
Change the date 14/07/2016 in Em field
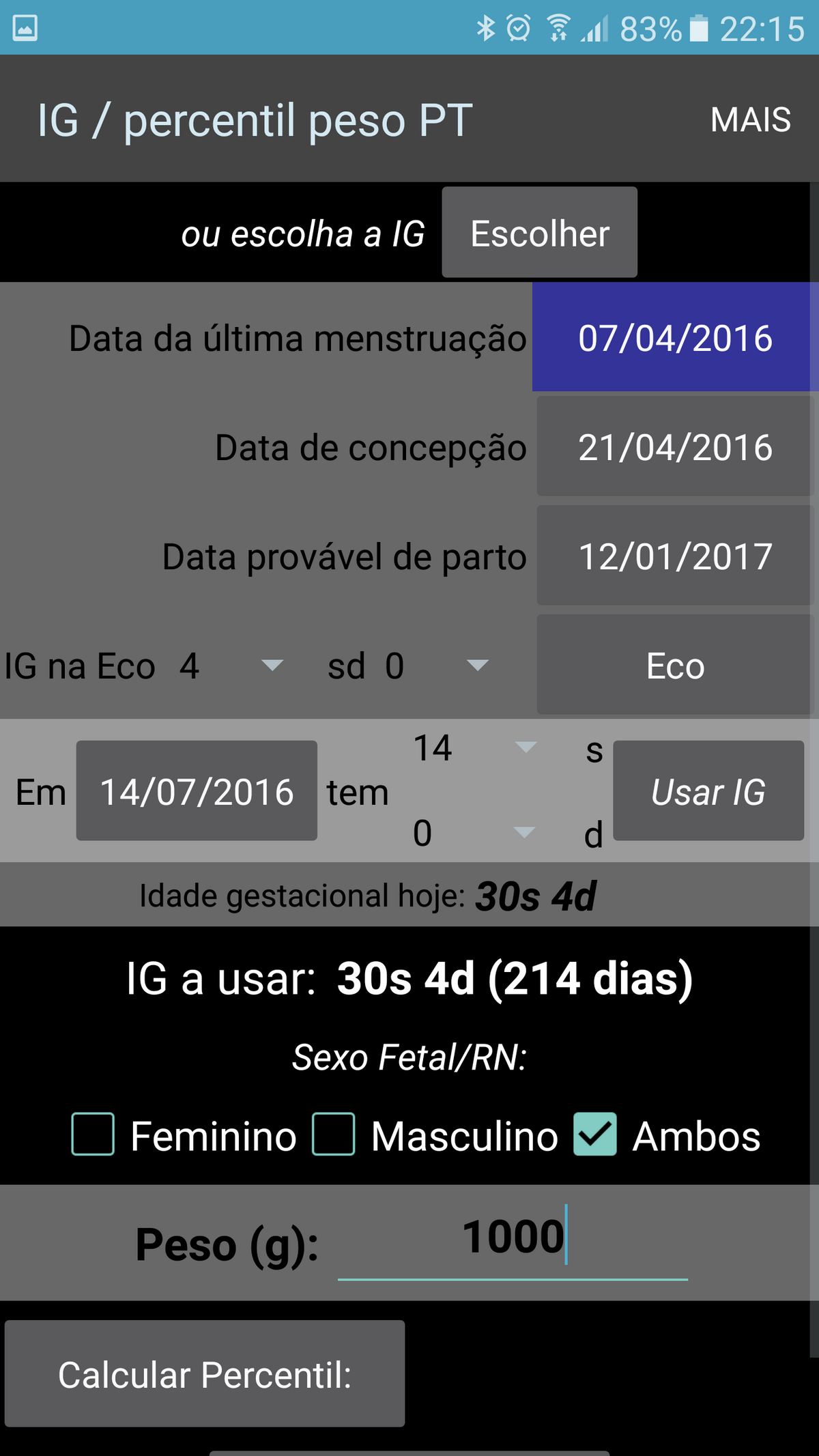tap(197, 790)
